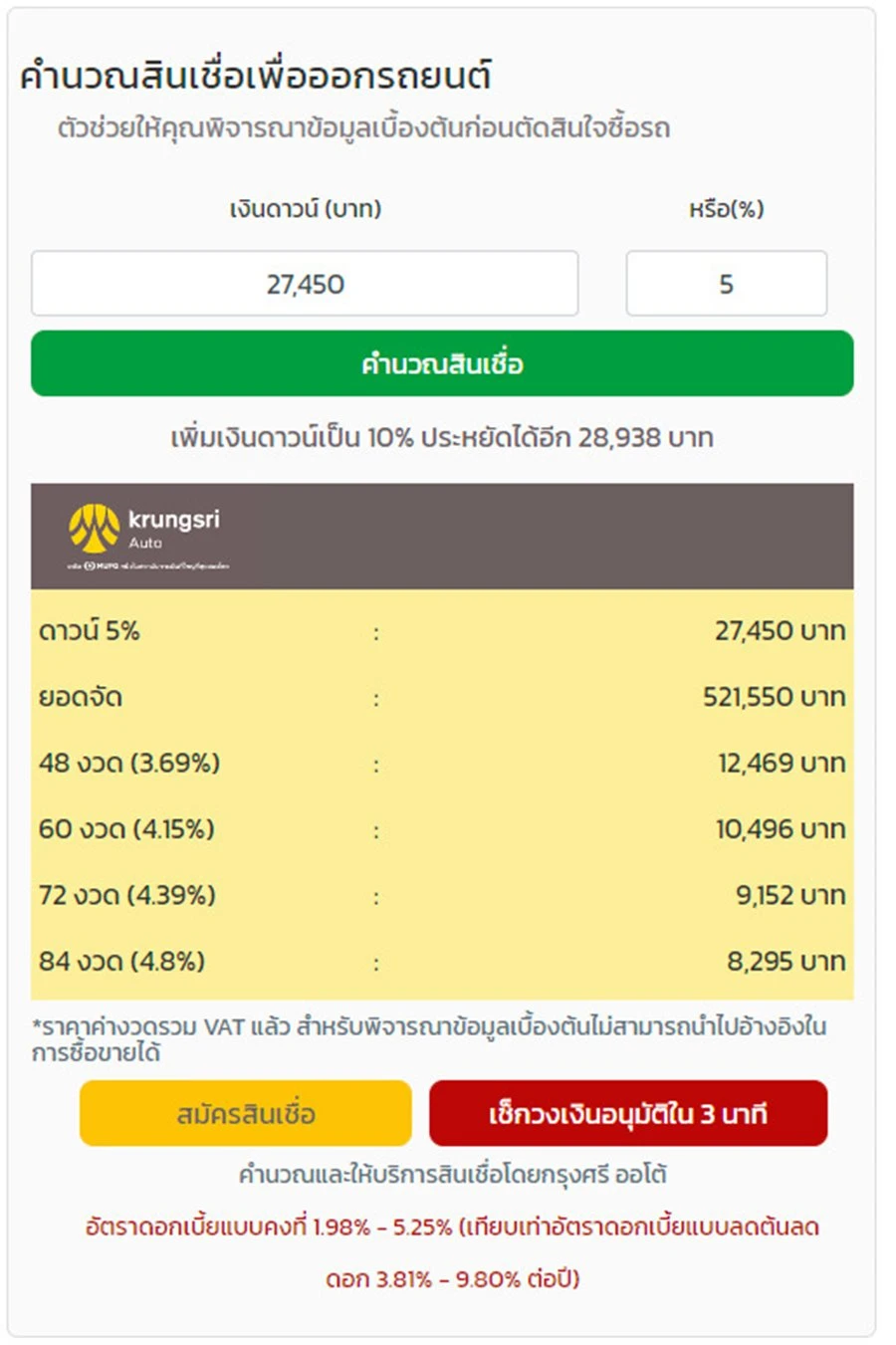This screenshot has height=1345, width=896.
Task: Tap เช็กวงเงินอนุมัติใน 3 นาที button
Action: pos(628,1113)
